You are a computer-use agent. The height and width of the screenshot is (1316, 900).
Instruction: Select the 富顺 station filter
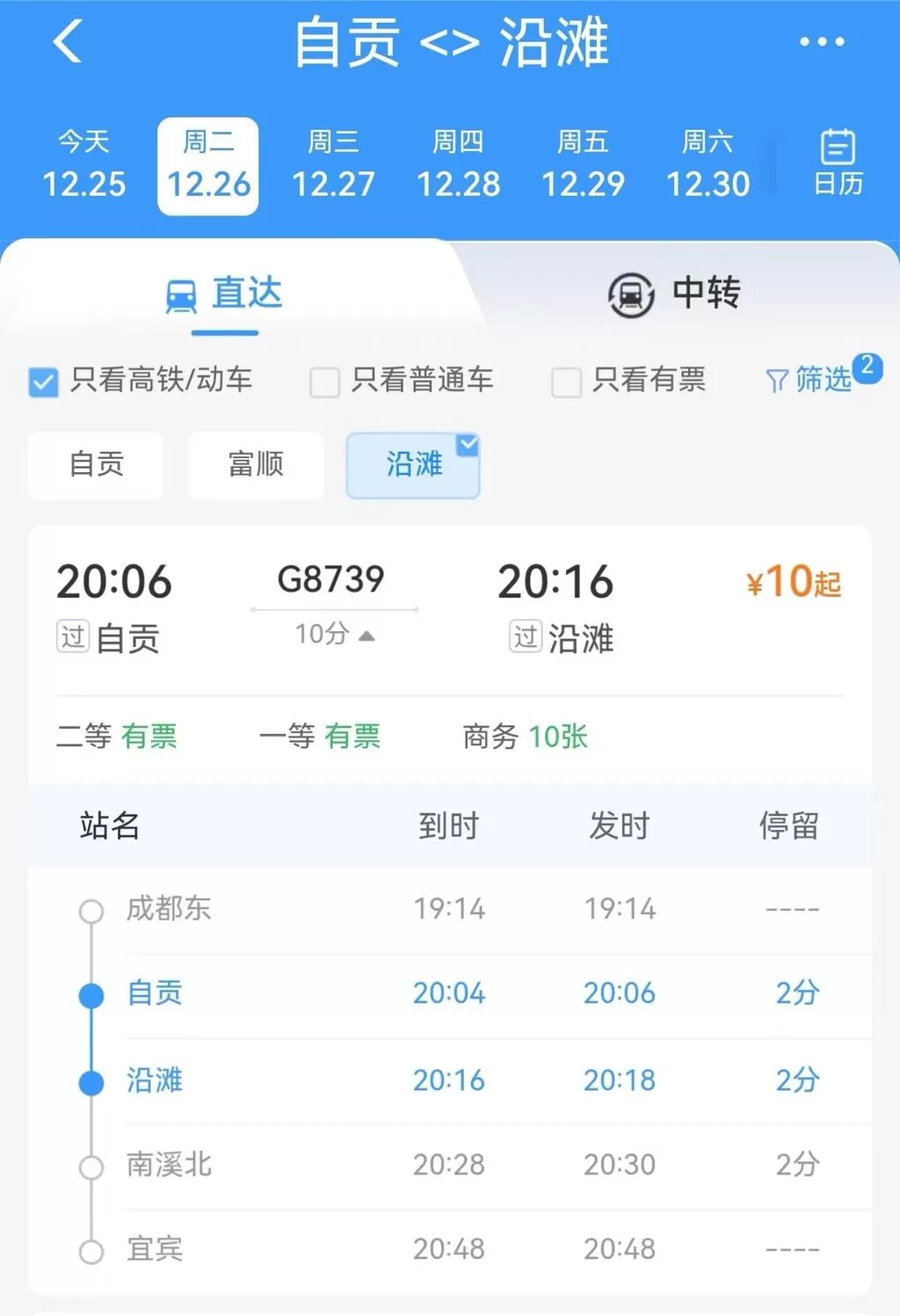pos(255,466)
